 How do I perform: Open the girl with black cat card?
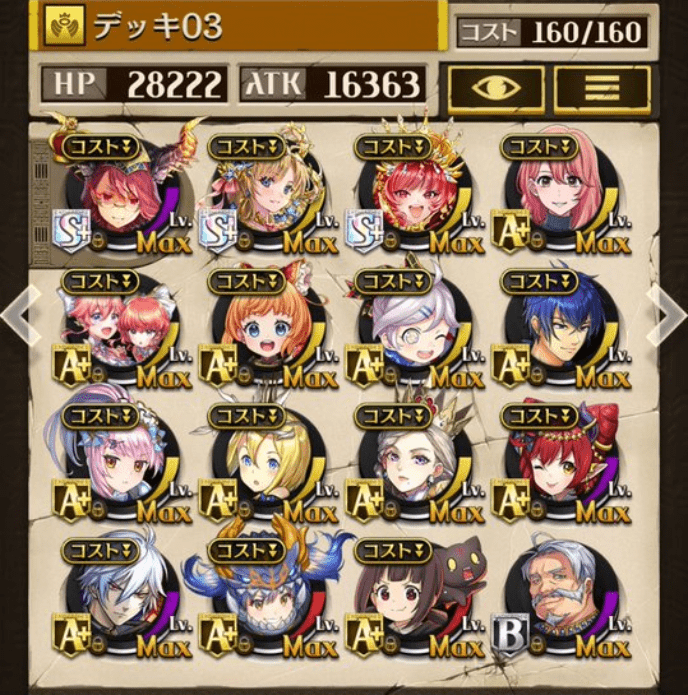pos(420,598)
